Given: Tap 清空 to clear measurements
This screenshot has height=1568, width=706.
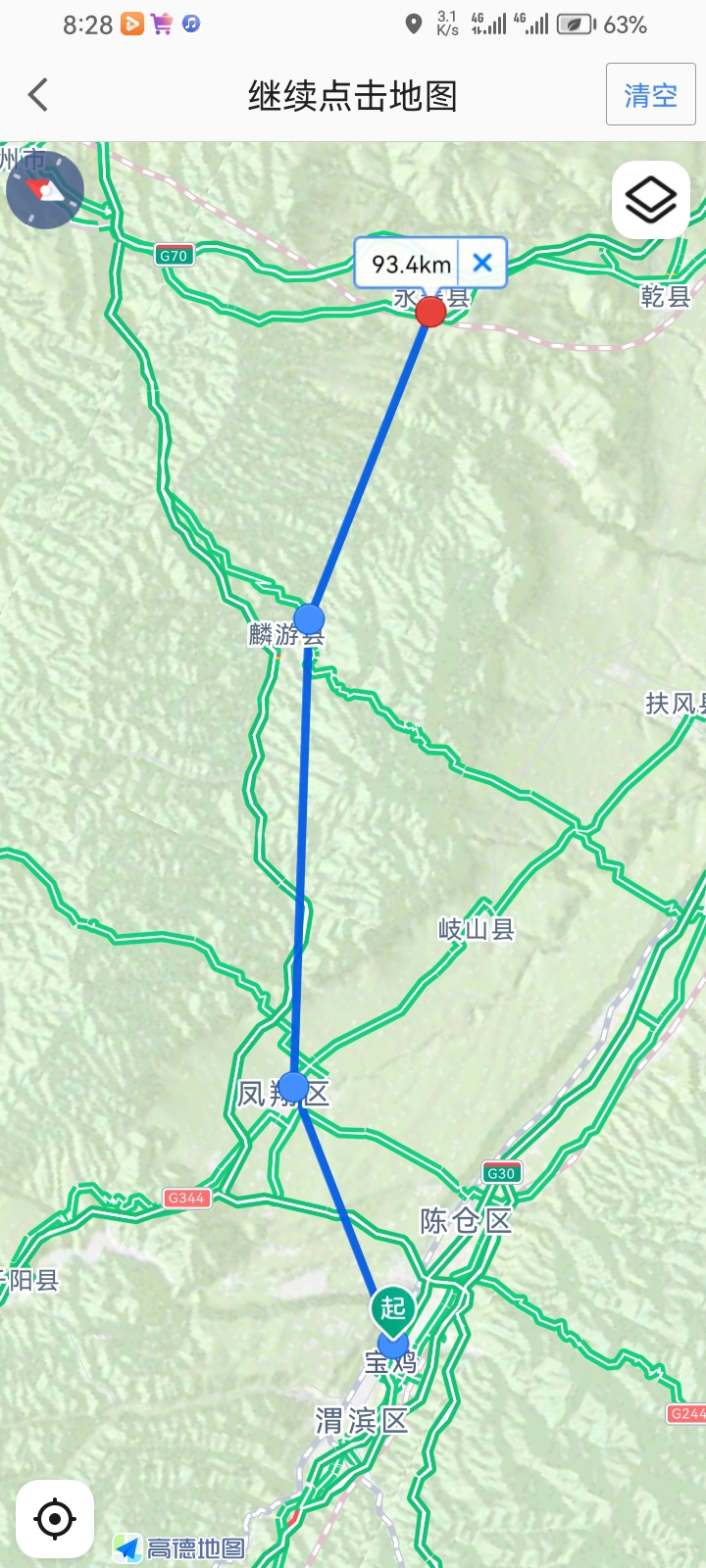Looking at the screenshot, I should pos(650,95).
